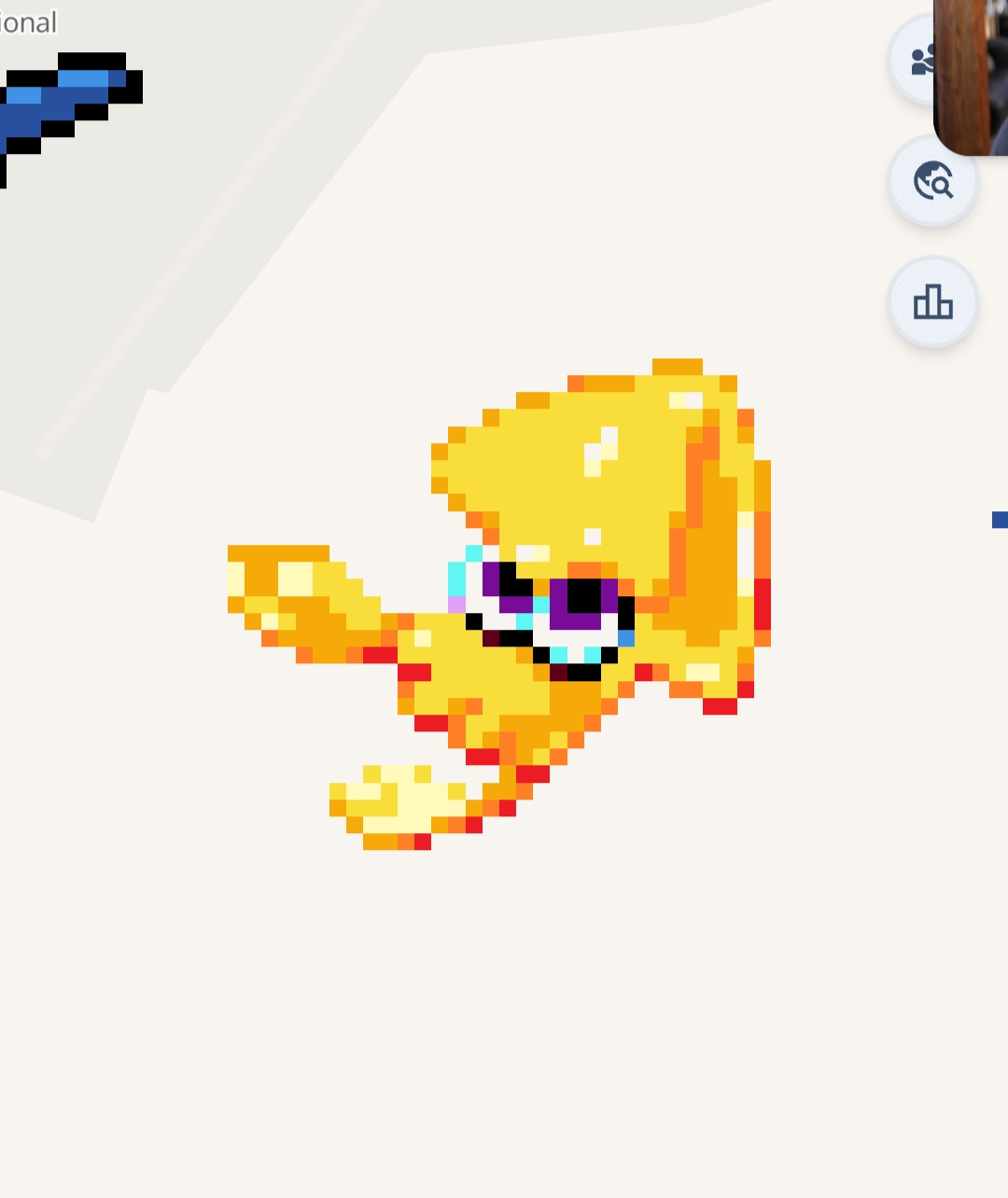Open the globe search button
This screenshot has width=1008, height=1198.
[x=932, y=181]
